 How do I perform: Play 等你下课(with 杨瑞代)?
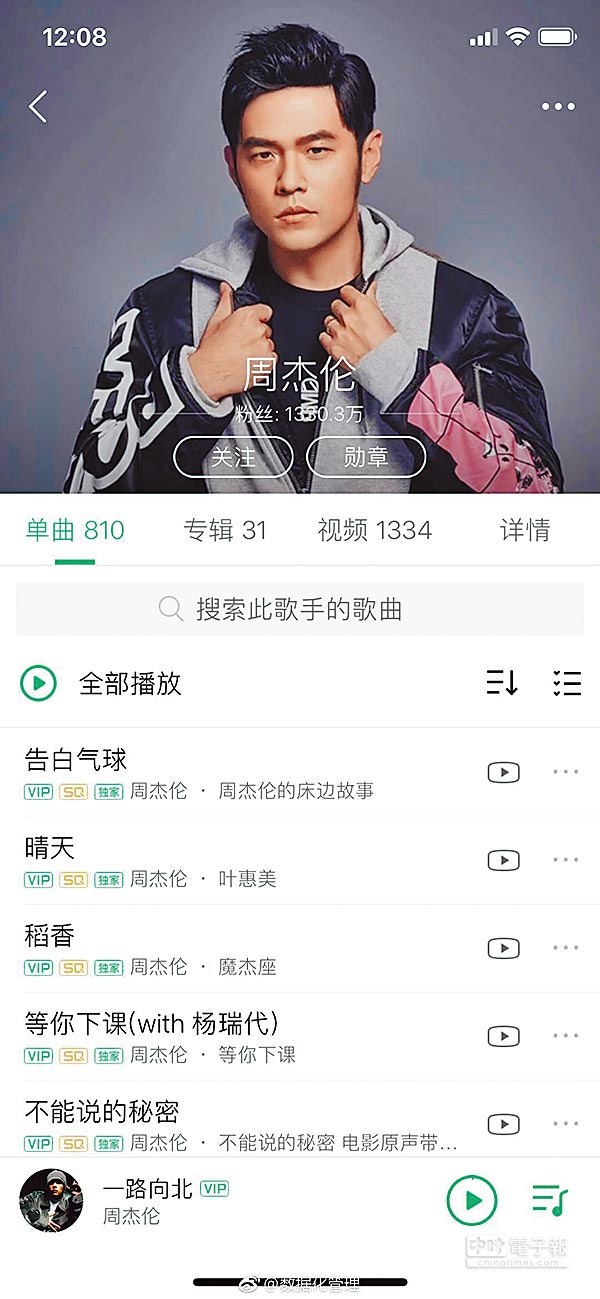pos(150,1024)
